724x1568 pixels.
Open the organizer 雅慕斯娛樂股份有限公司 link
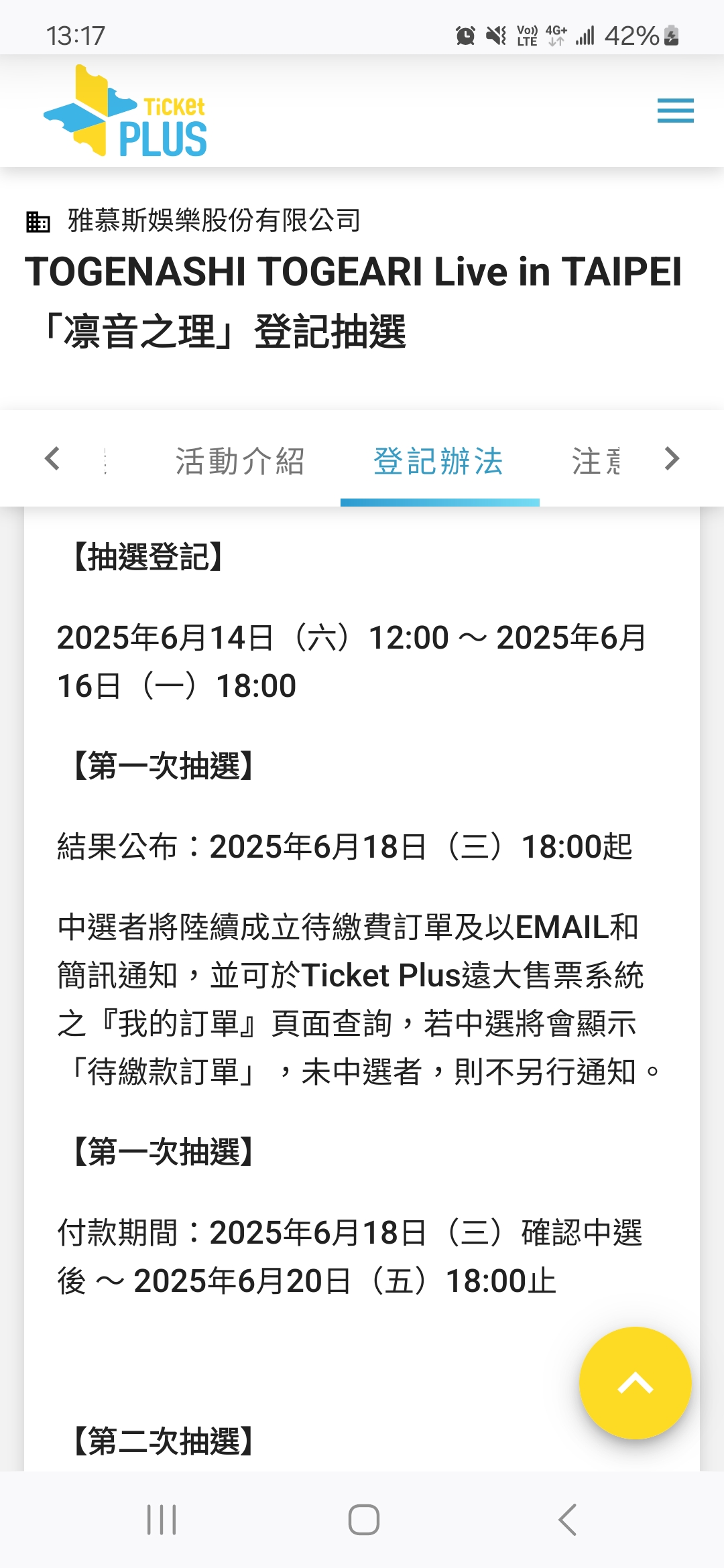(x=214, y=220)
